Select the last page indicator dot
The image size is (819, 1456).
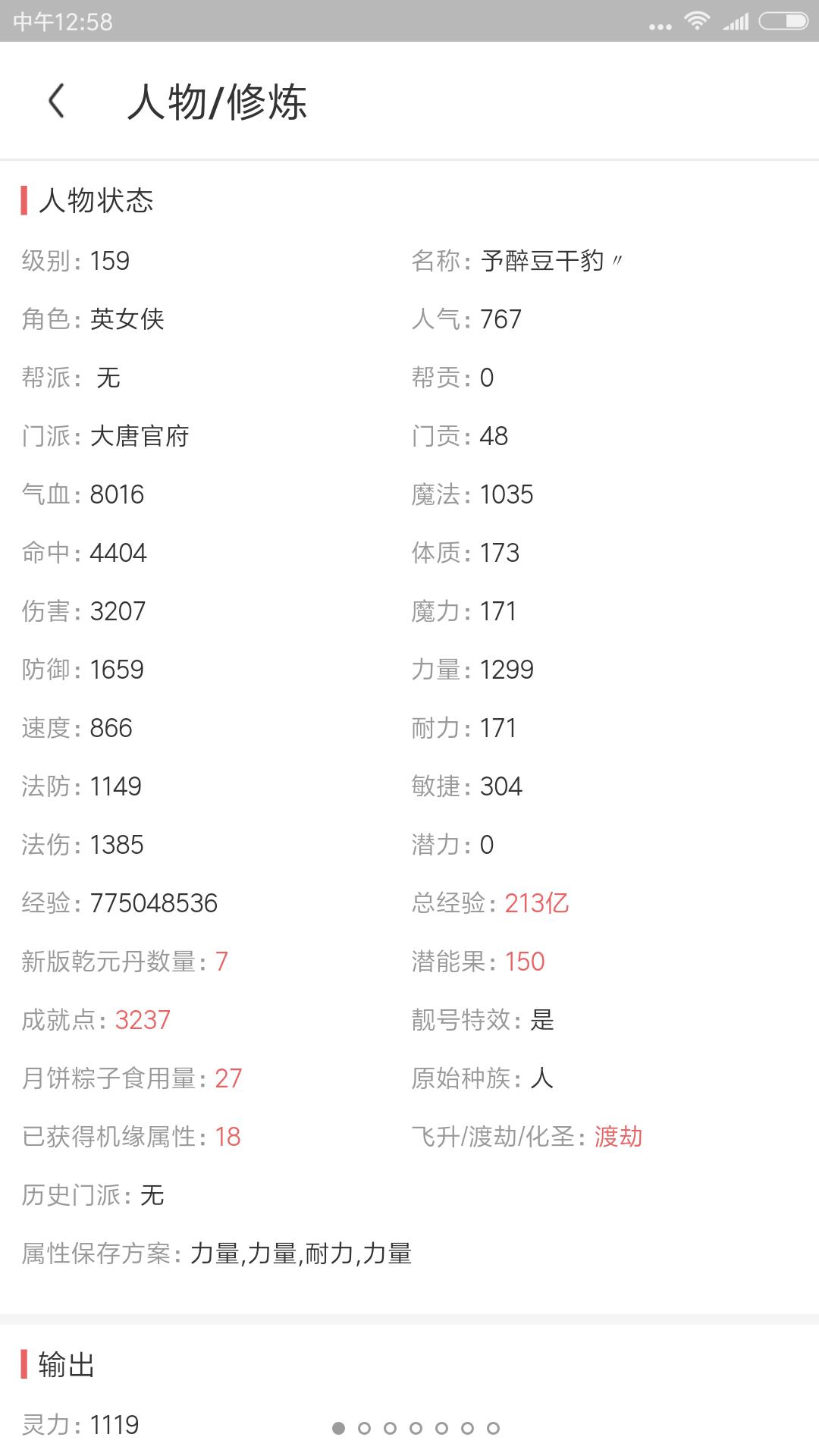click(493, 1428)
